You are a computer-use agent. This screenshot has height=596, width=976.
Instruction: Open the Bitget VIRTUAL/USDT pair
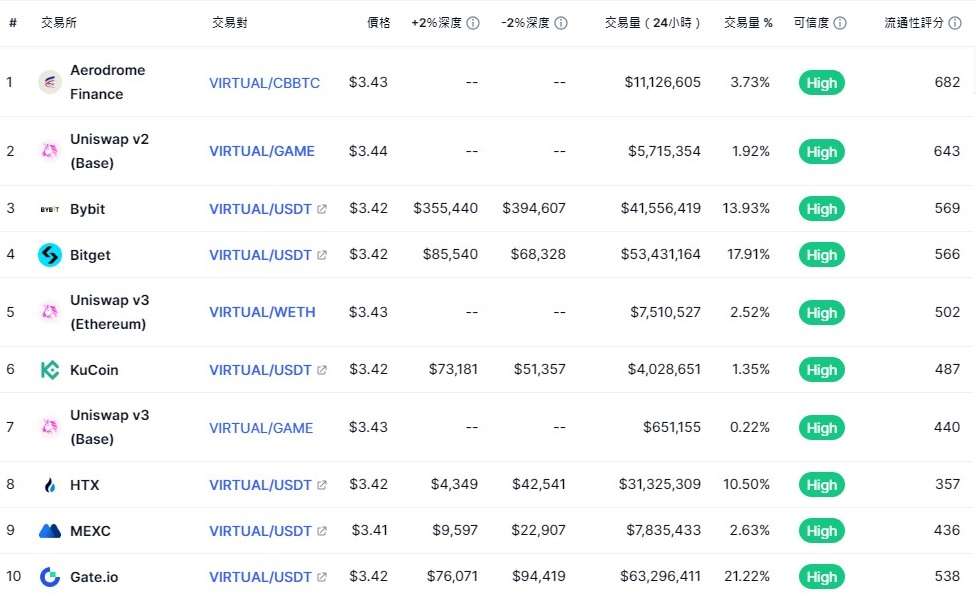pos(260,255)
